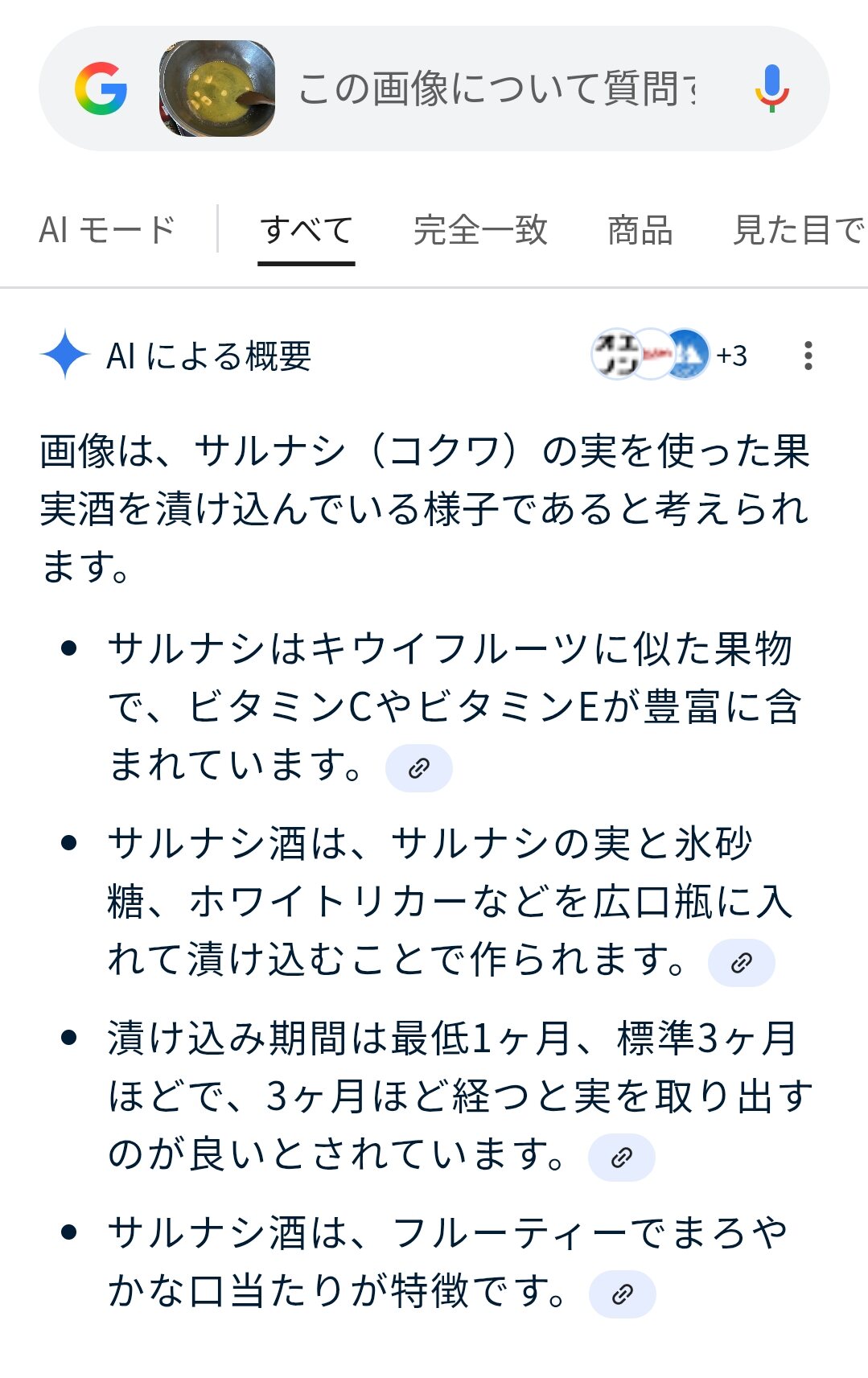
Task: Open the AI overview source icons (+3)
Action: (669, 355)
